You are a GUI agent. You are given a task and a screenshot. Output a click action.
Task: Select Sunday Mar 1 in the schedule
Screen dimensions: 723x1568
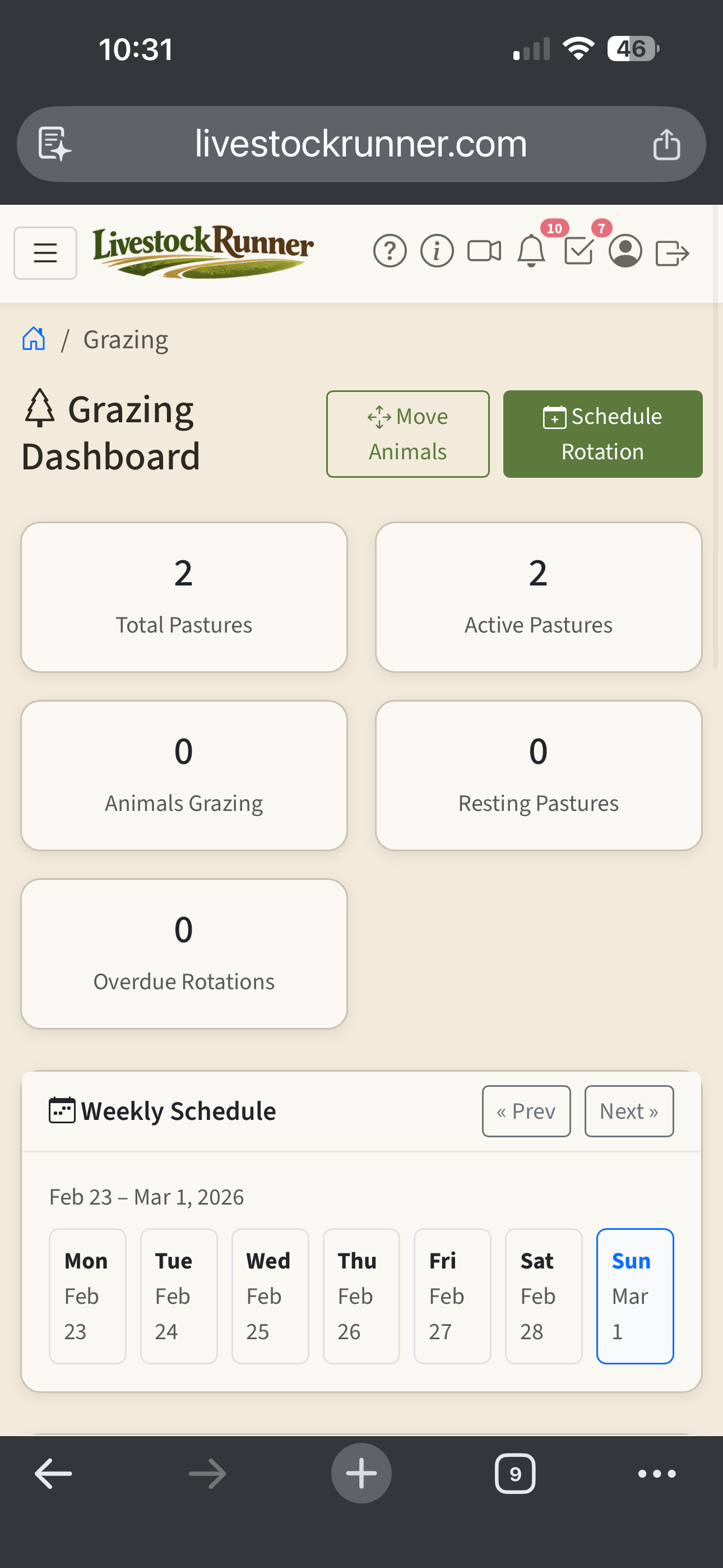[635, 1296]
